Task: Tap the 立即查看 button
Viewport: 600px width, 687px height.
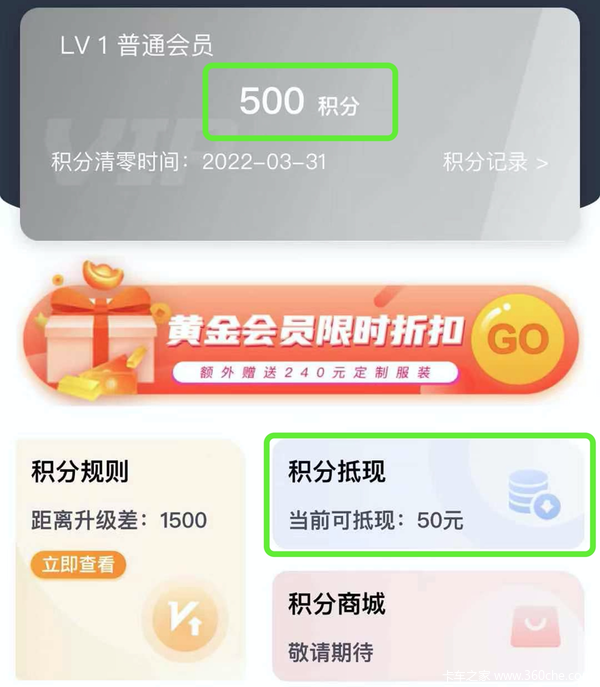Action: pos(78,564)
